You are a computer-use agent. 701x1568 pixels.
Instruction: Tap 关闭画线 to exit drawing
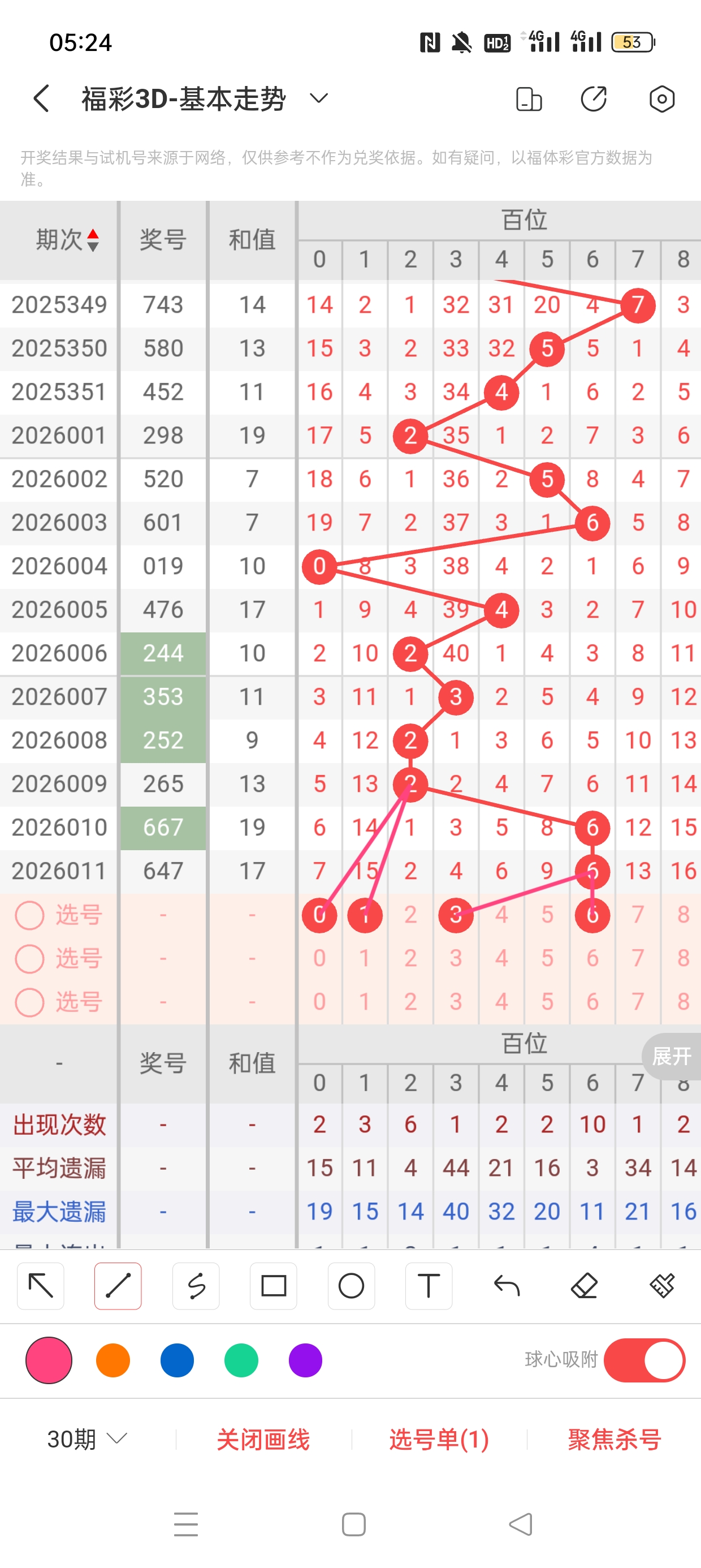click(263, 1440)
